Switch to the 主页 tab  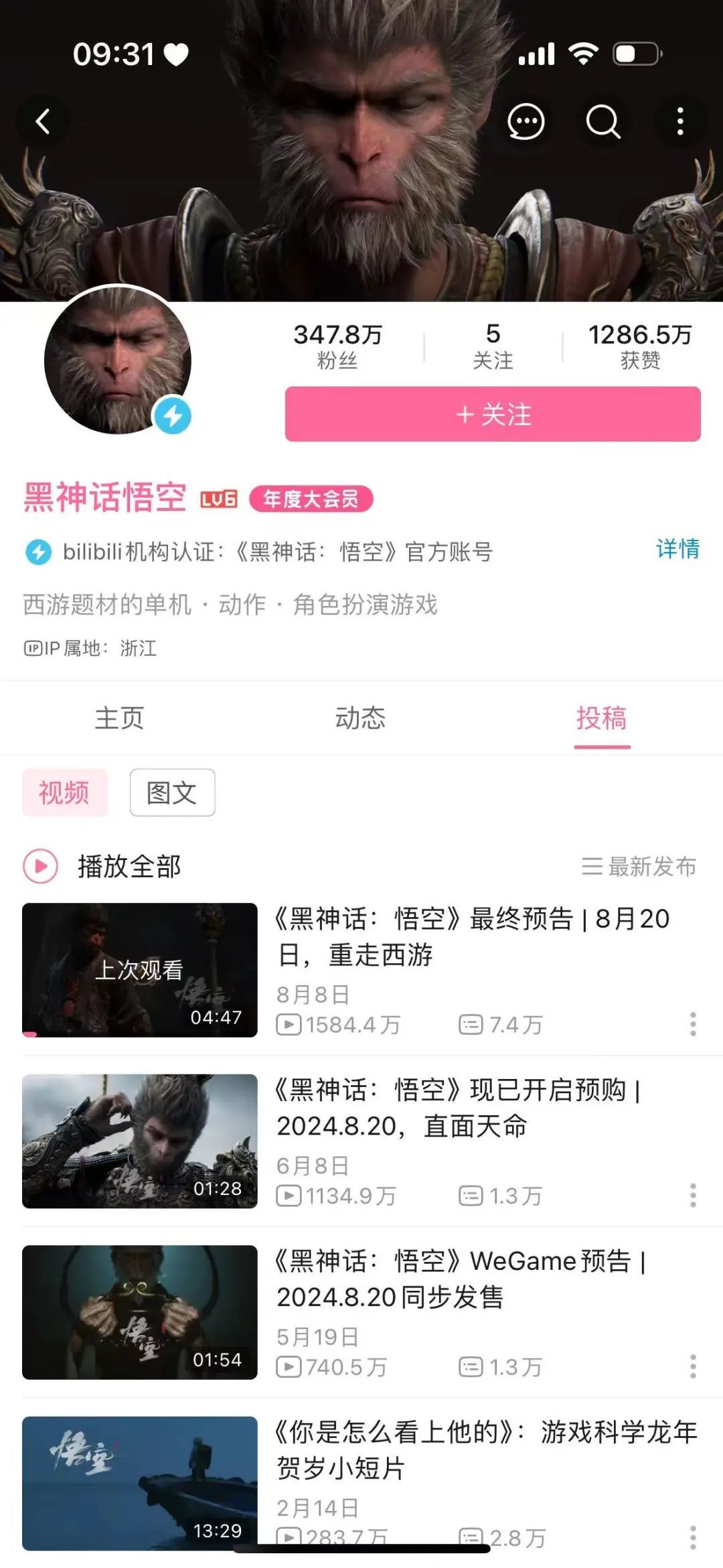click(x=120, y=718)
